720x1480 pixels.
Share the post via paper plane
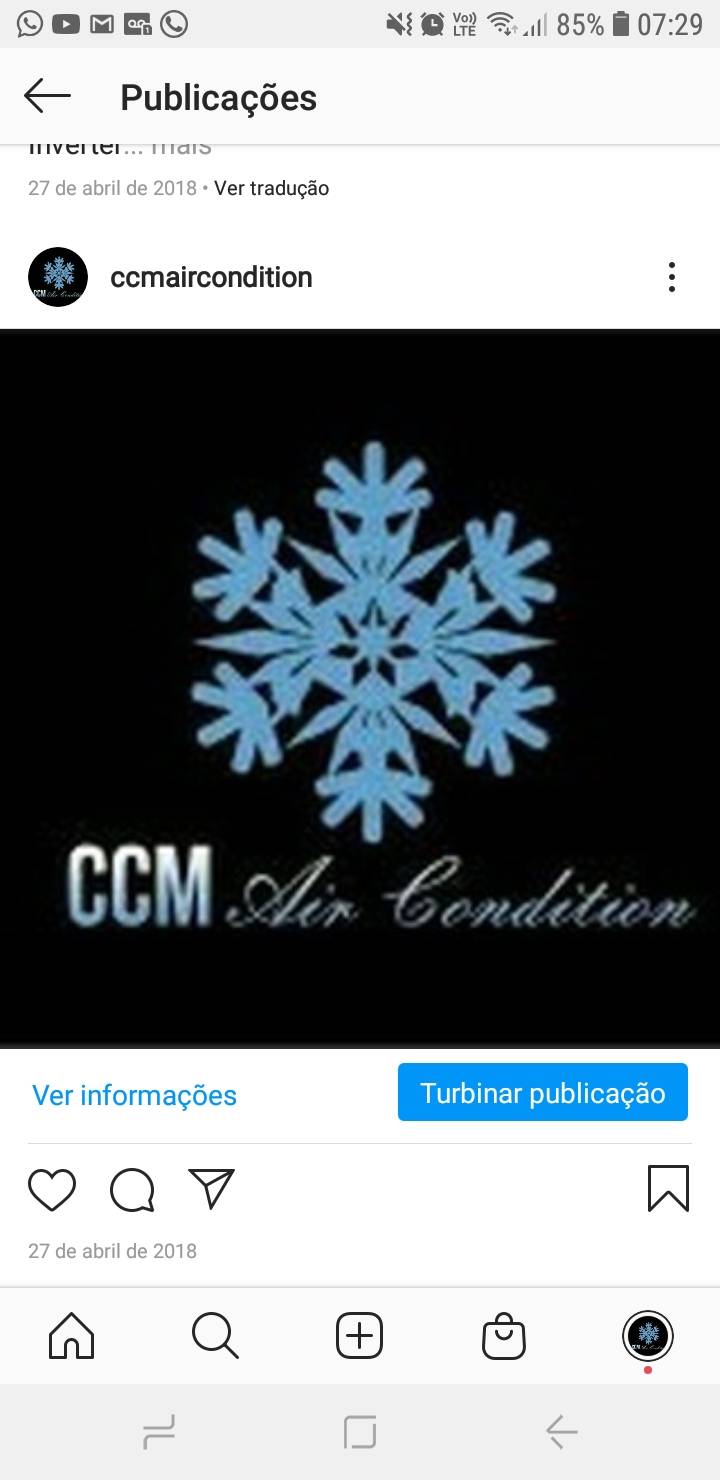coord(211,1190)
